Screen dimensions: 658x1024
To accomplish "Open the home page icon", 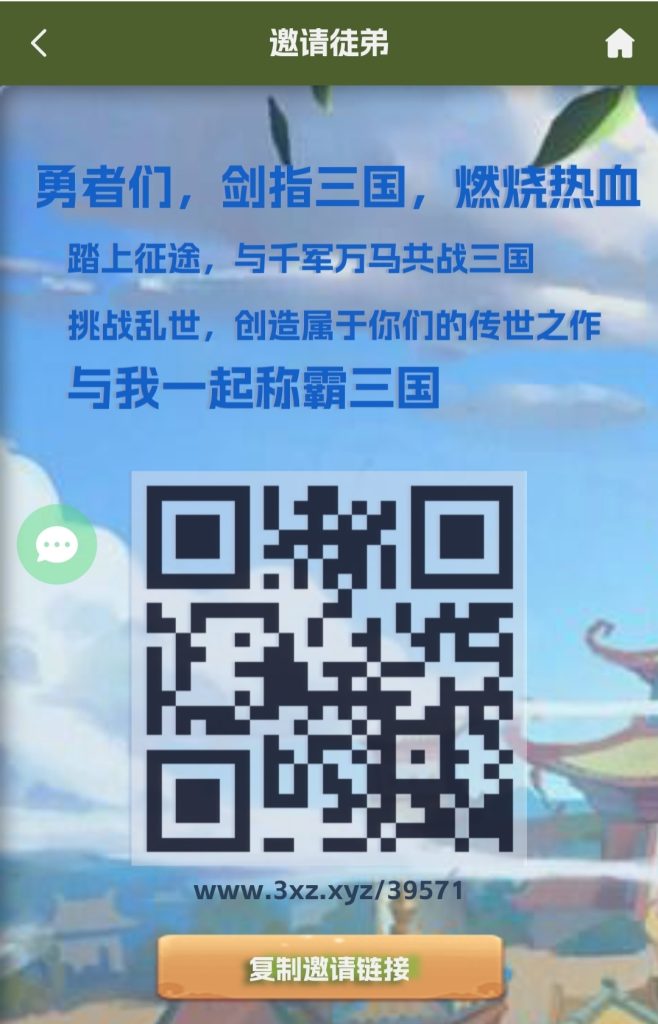I will [x=619, y=43].
